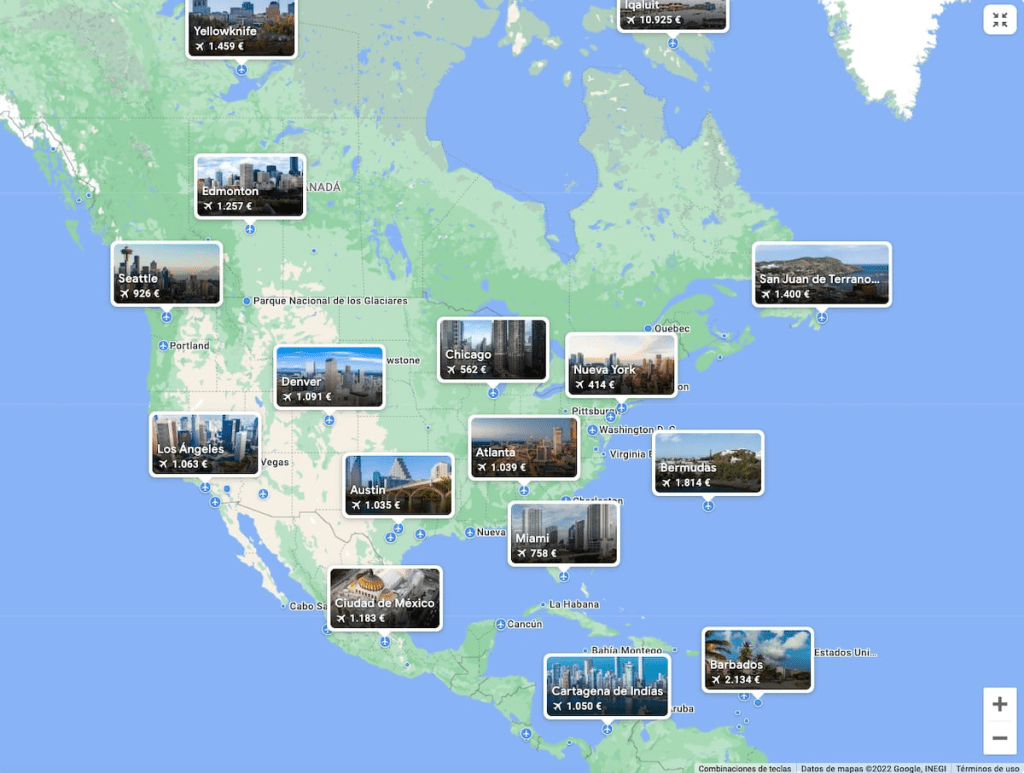Open the Atlanta destination card
The width and height of the screenshot is (1024, 773).
524,447
